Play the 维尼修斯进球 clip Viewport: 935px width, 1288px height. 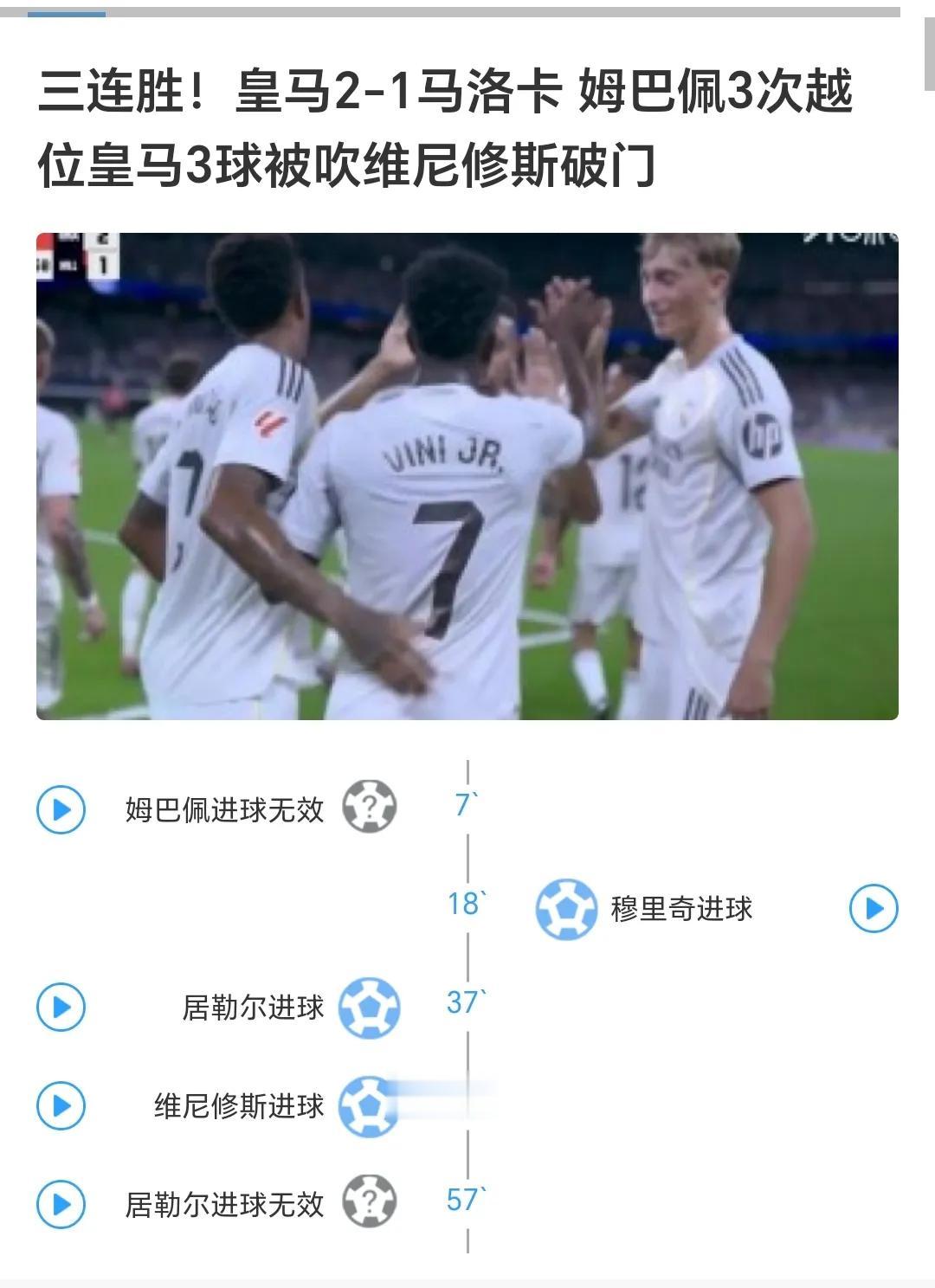click(61, 1106)
